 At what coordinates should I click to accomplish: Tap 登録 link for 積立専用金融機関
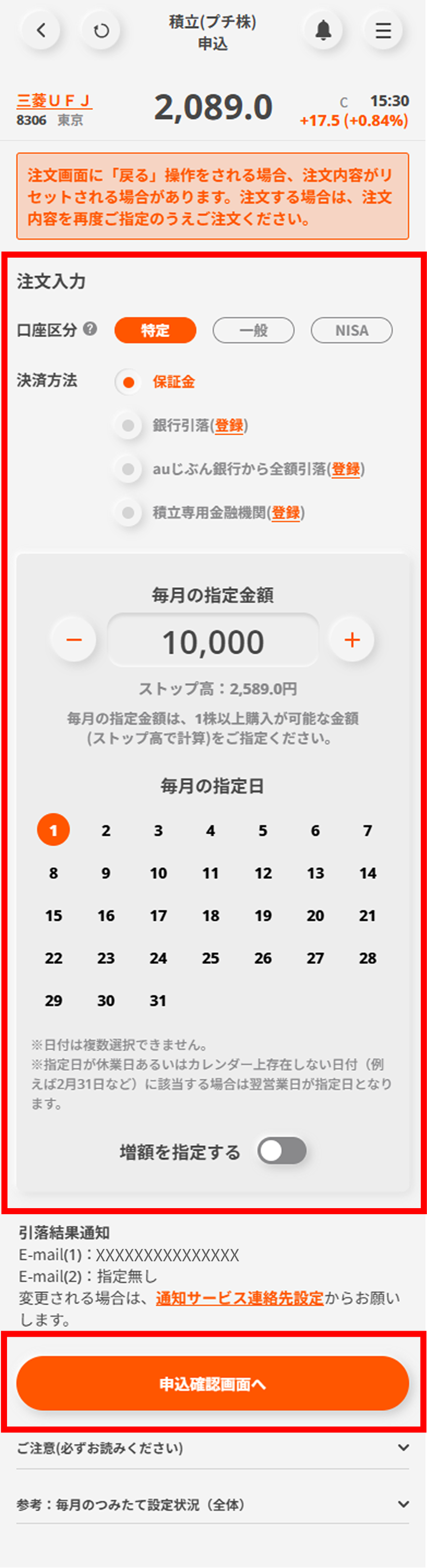coord(286,513)
